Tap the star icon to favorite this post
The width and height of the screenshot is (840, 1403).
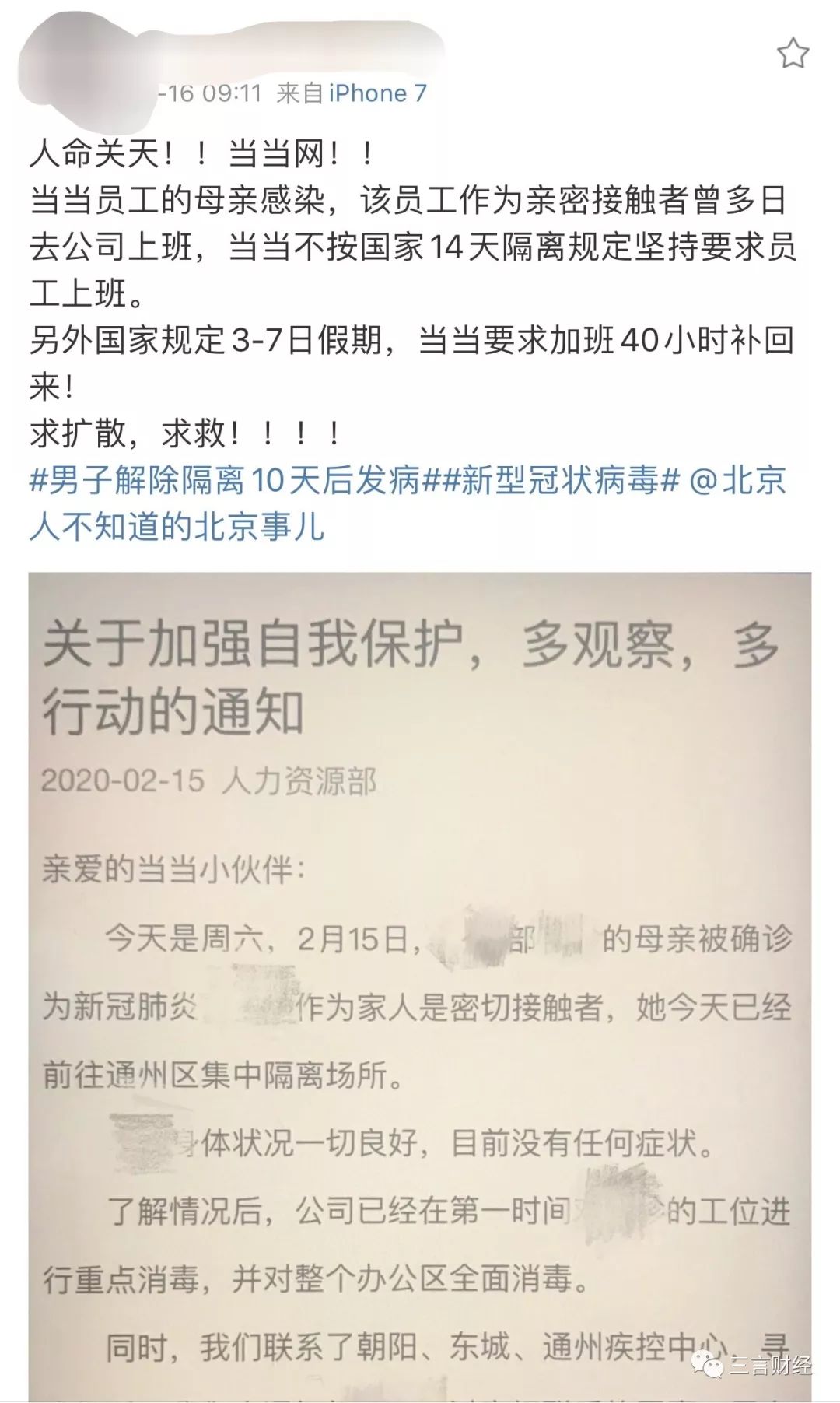(x=793, y=54)
